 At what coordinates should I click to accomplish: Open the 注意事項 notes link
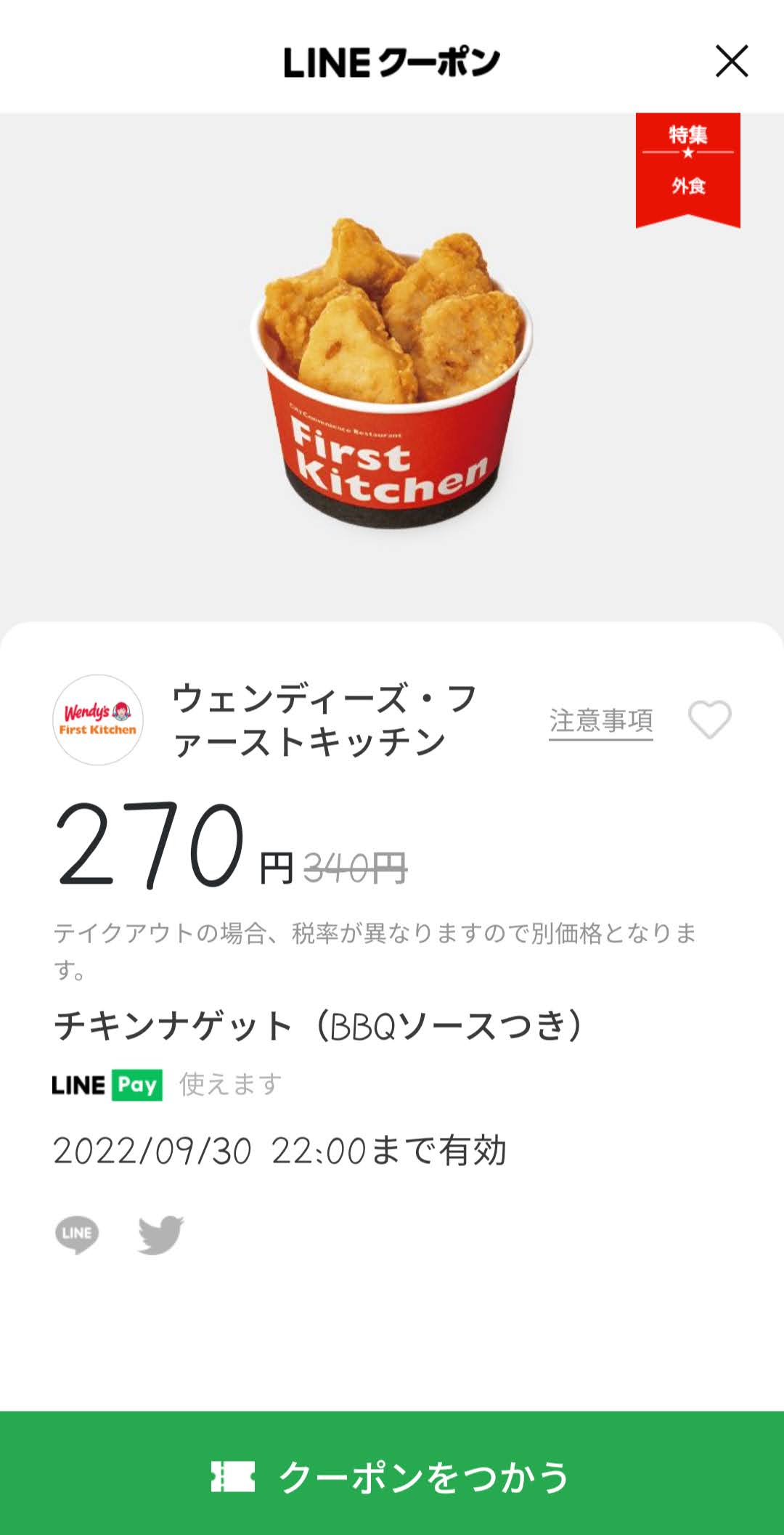pos(601,721)
